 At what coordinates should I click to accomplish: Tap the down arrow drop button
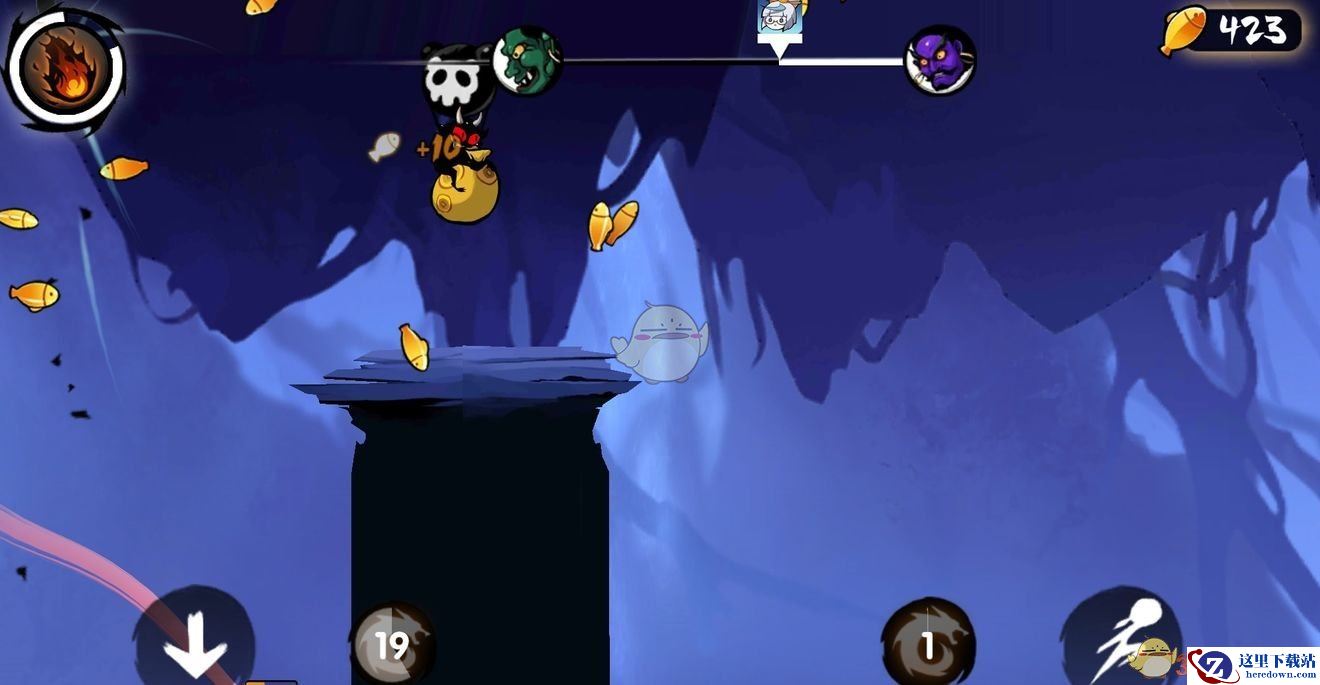click(195, 642)
